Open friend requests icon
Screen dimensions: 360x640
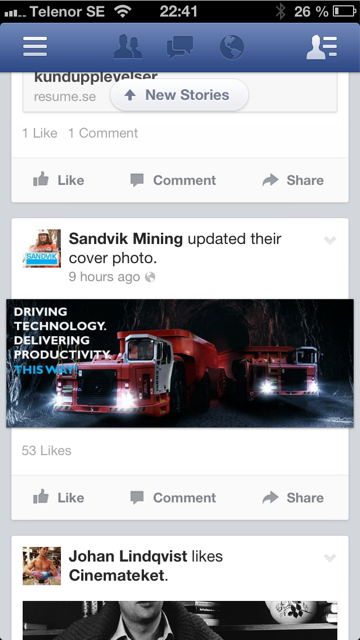128,47
